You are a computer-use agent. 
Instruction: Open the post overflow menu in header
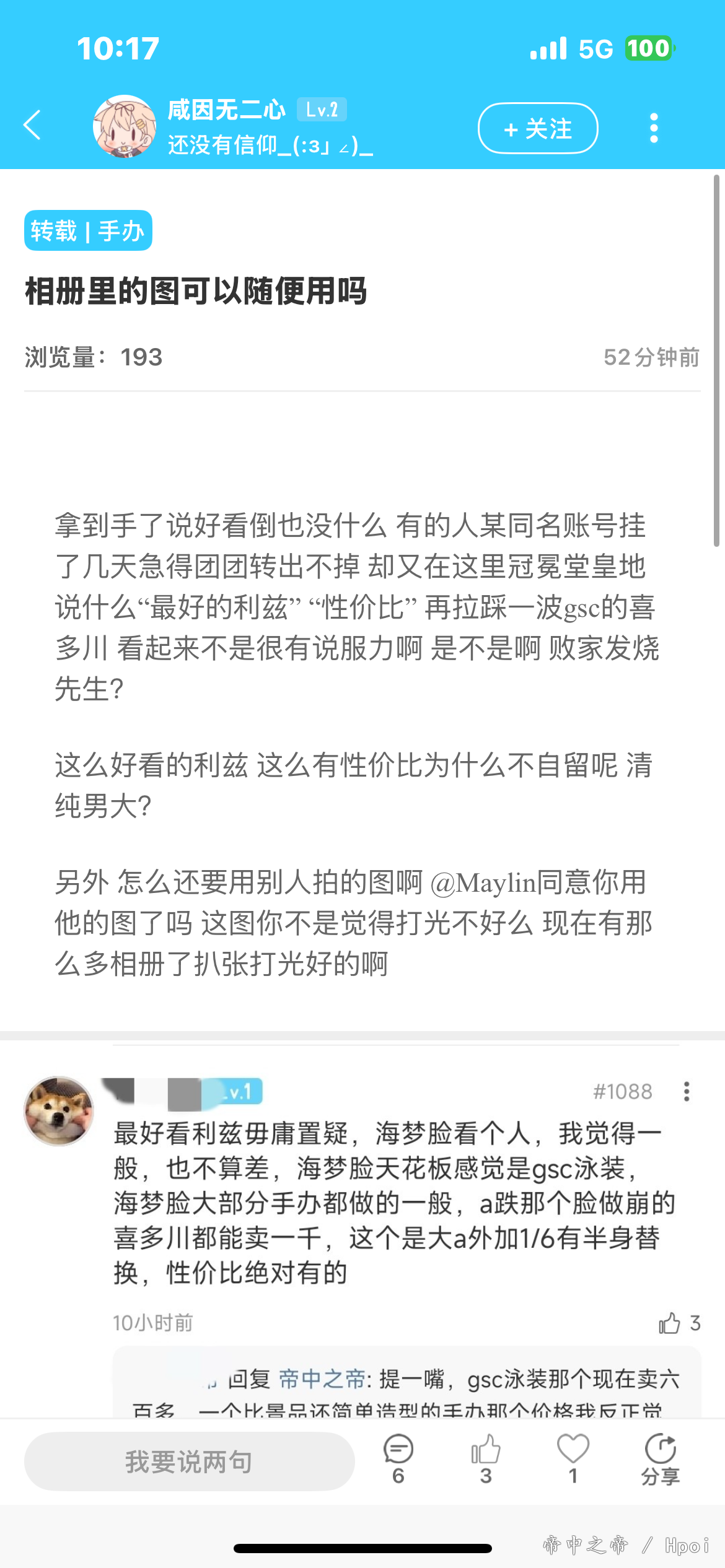point(653,128)
